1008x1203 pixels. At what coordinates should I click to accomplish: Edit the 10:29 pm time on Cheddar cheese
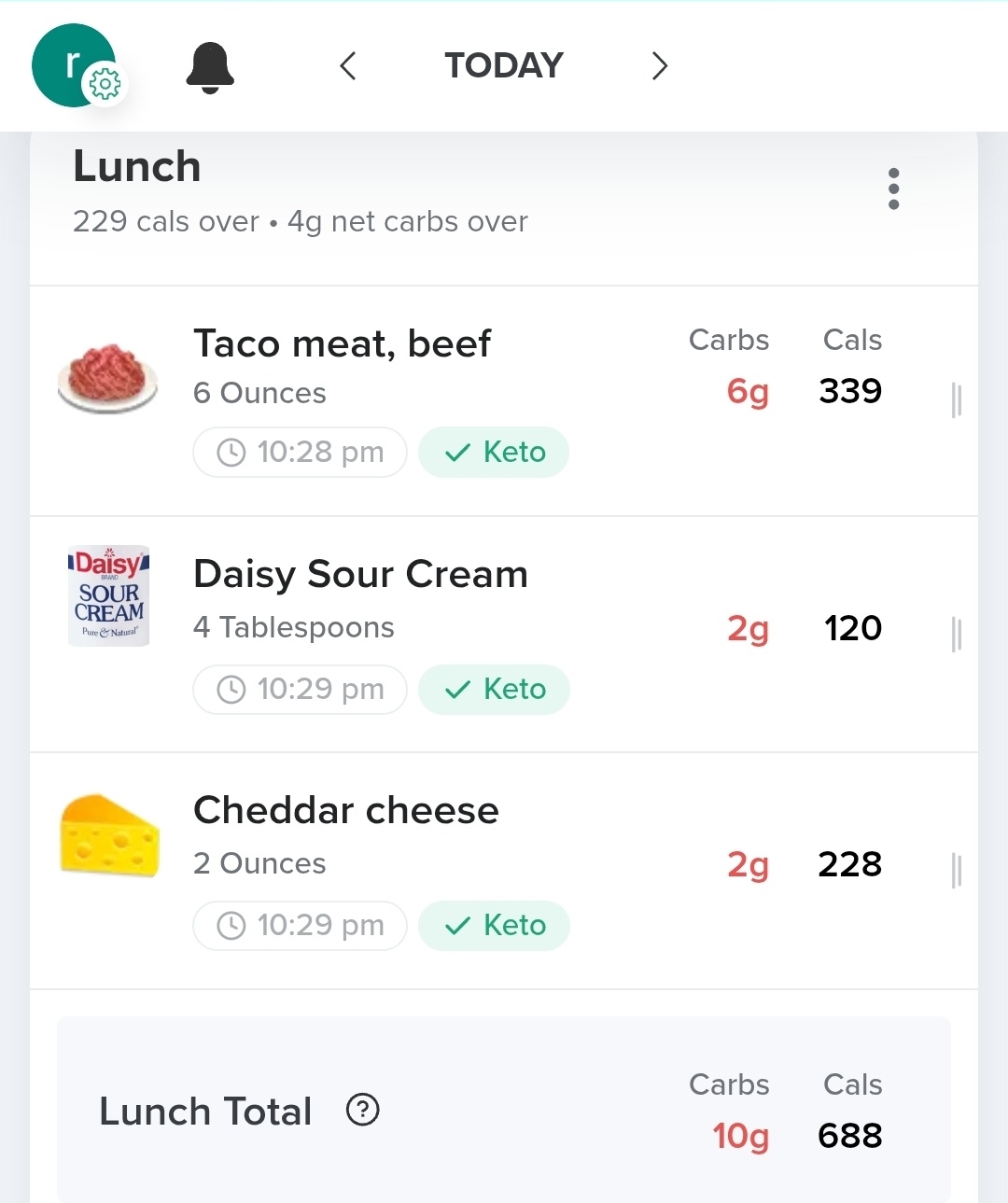[300, 926]
